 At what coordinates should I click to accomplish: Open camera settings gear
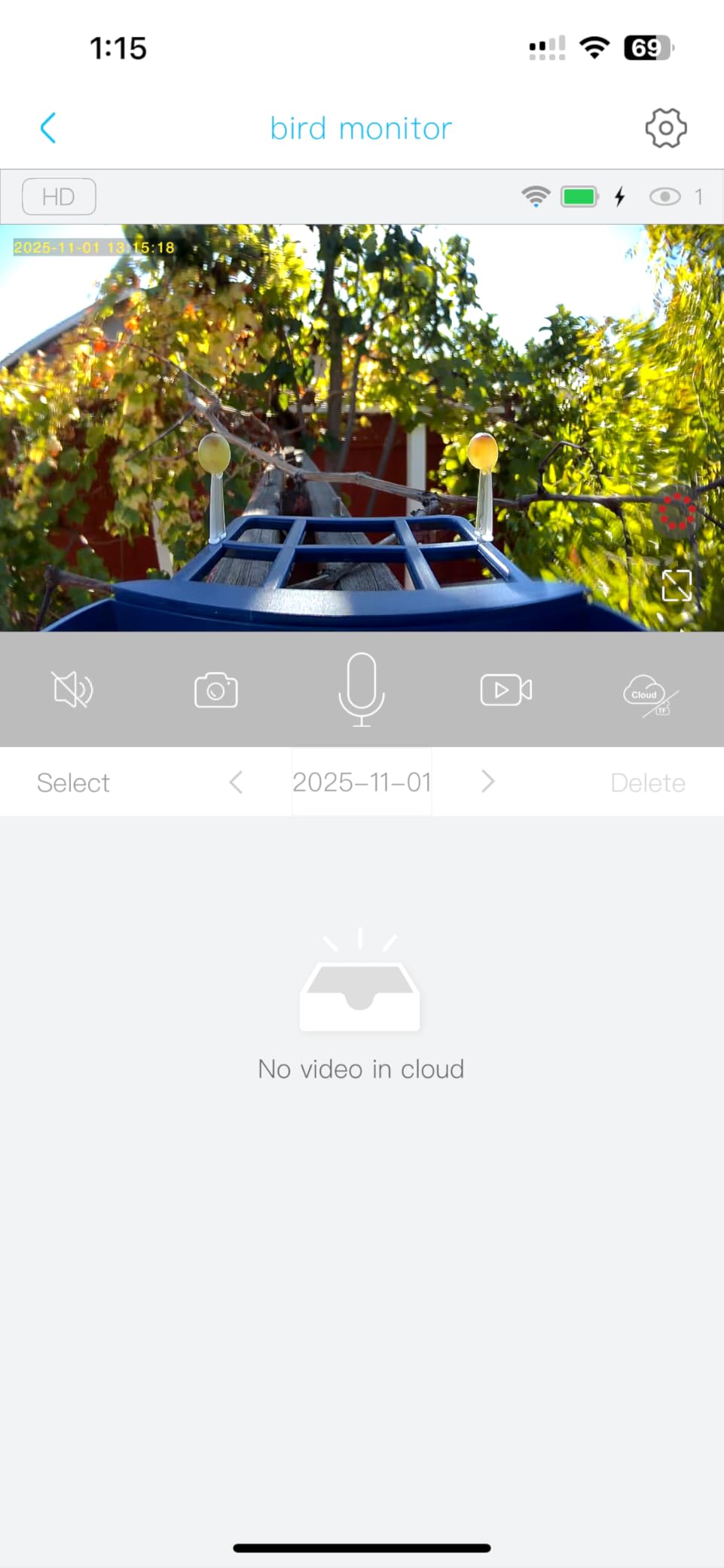click(666, 128)
